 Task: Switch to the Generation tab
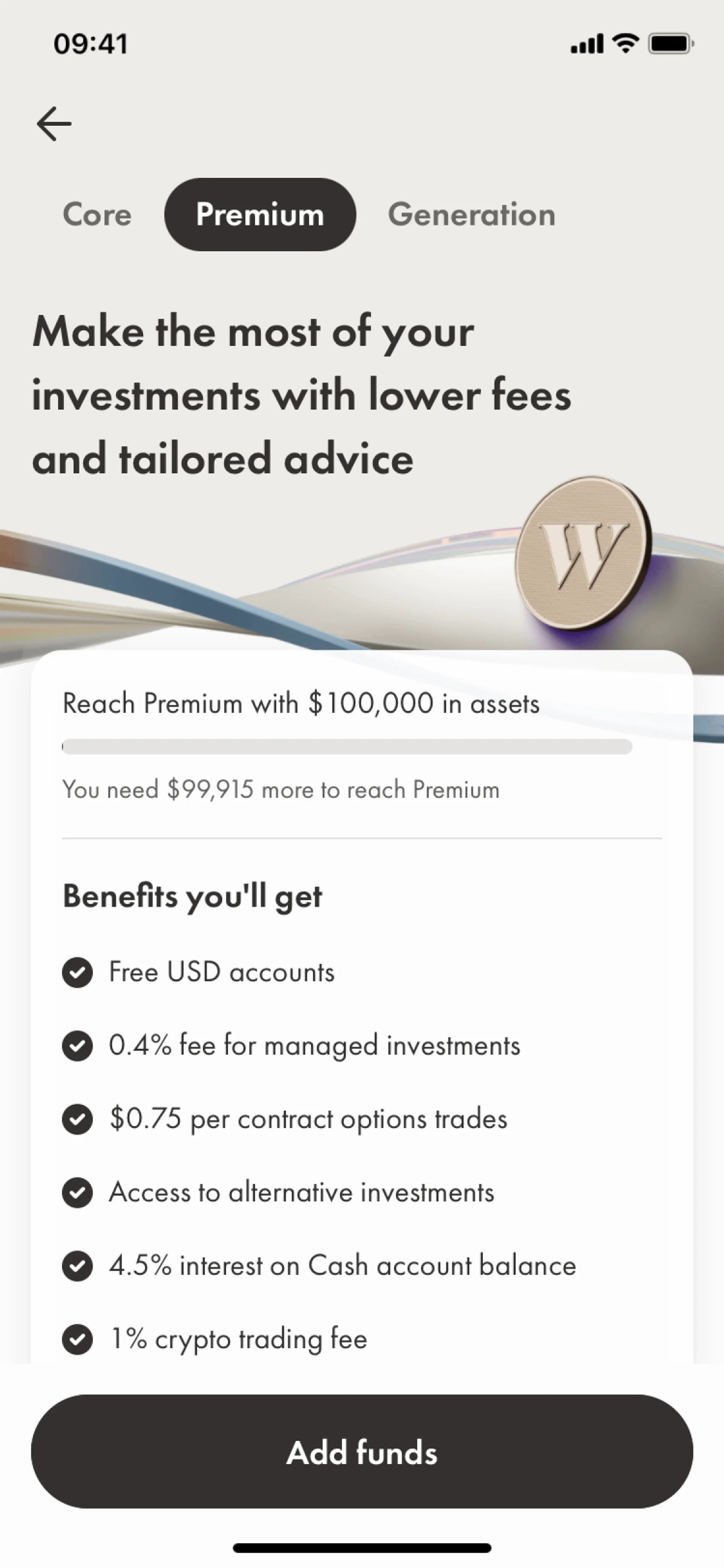[x=471, y=215]
